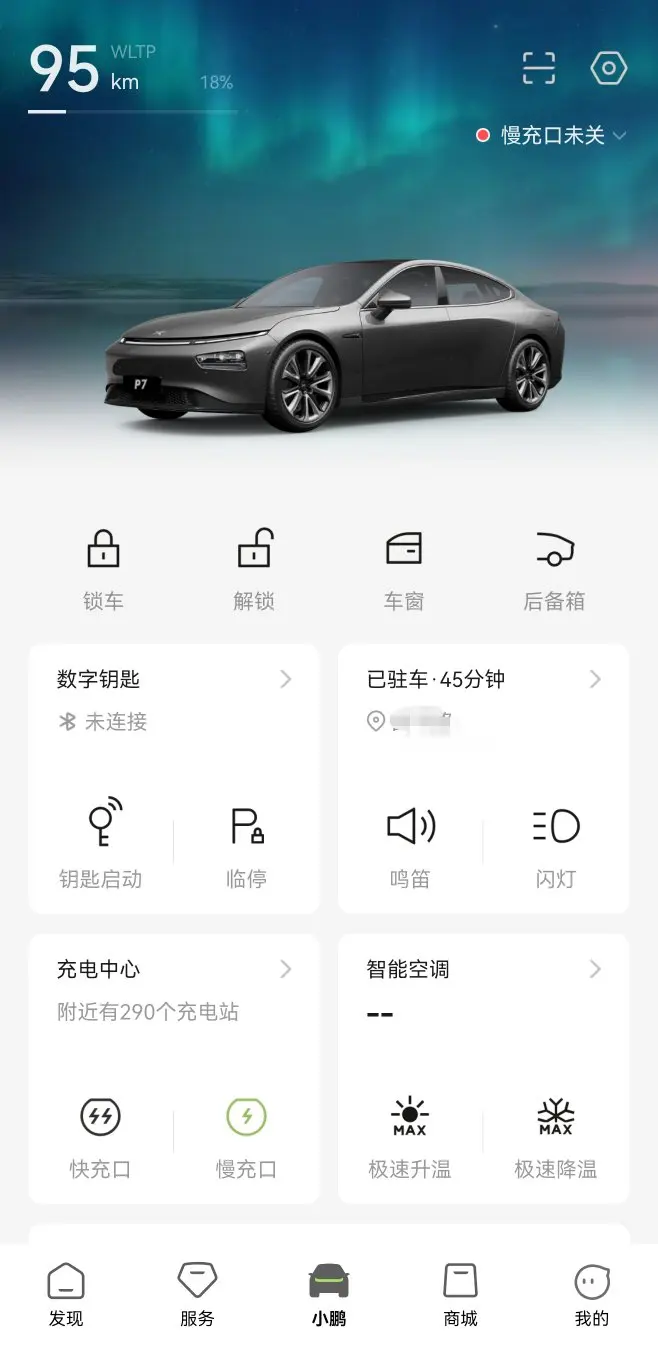Image resolution: width=658 pixels, height=1352 pixels.
Task: Open the 快充口 fast charge port
Action: [100, 1135]
